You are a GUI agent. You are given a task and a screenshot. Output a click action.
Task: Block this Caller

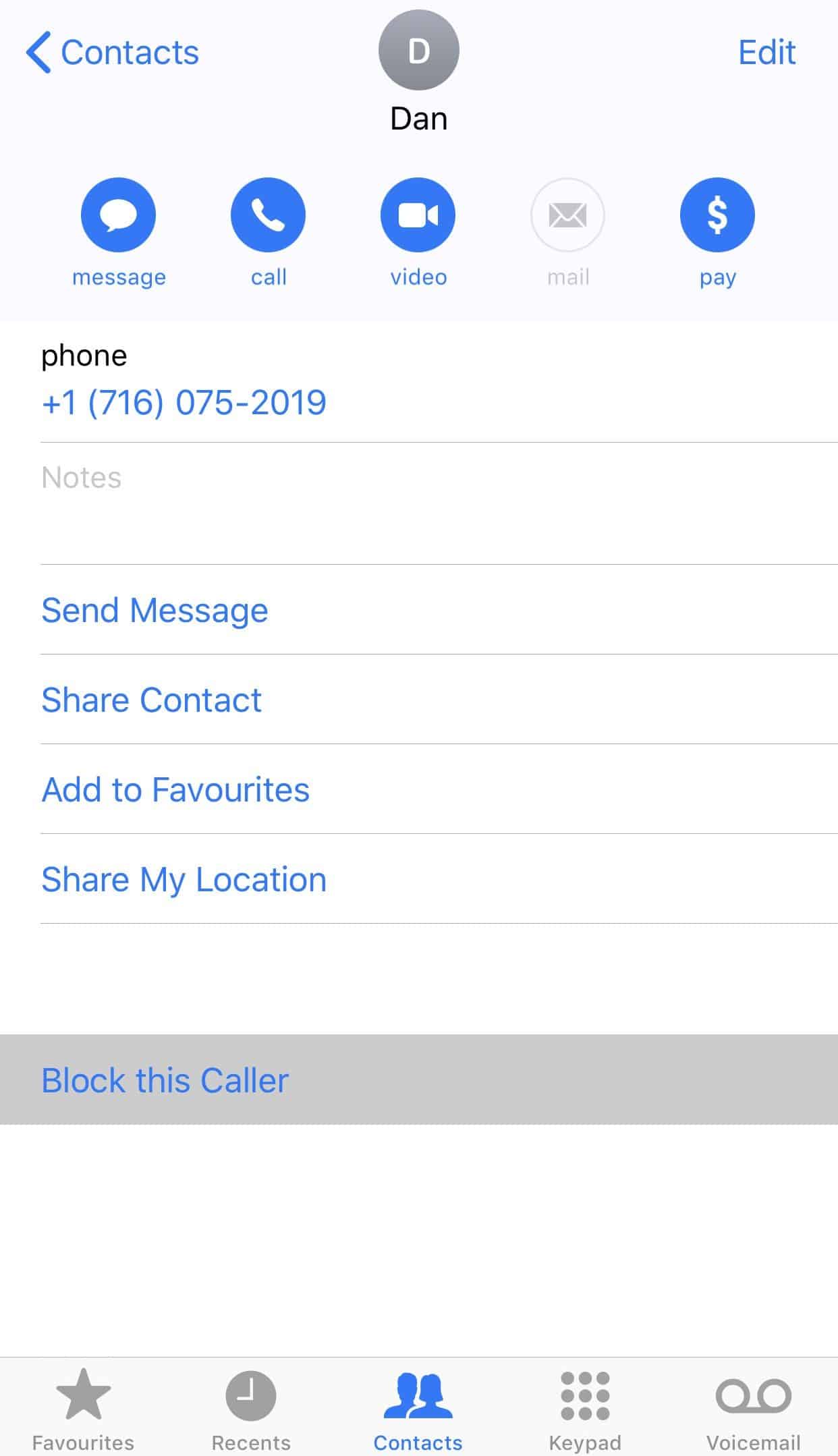pyautogui.click(x=165, y=1080)
